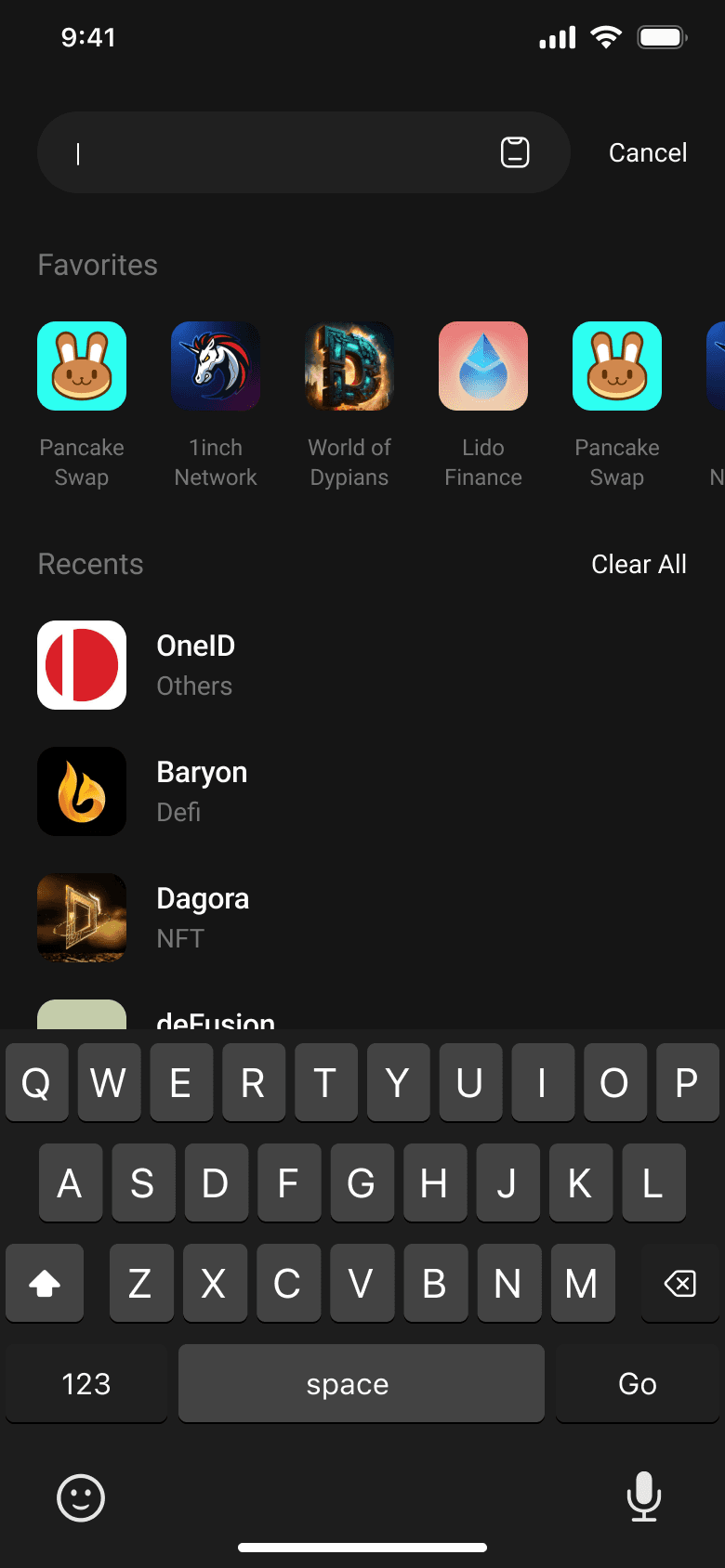The image size is (725, 1568).
Task: Toggle the Shift key on keyboard
Action: (x=45, y=1283)
